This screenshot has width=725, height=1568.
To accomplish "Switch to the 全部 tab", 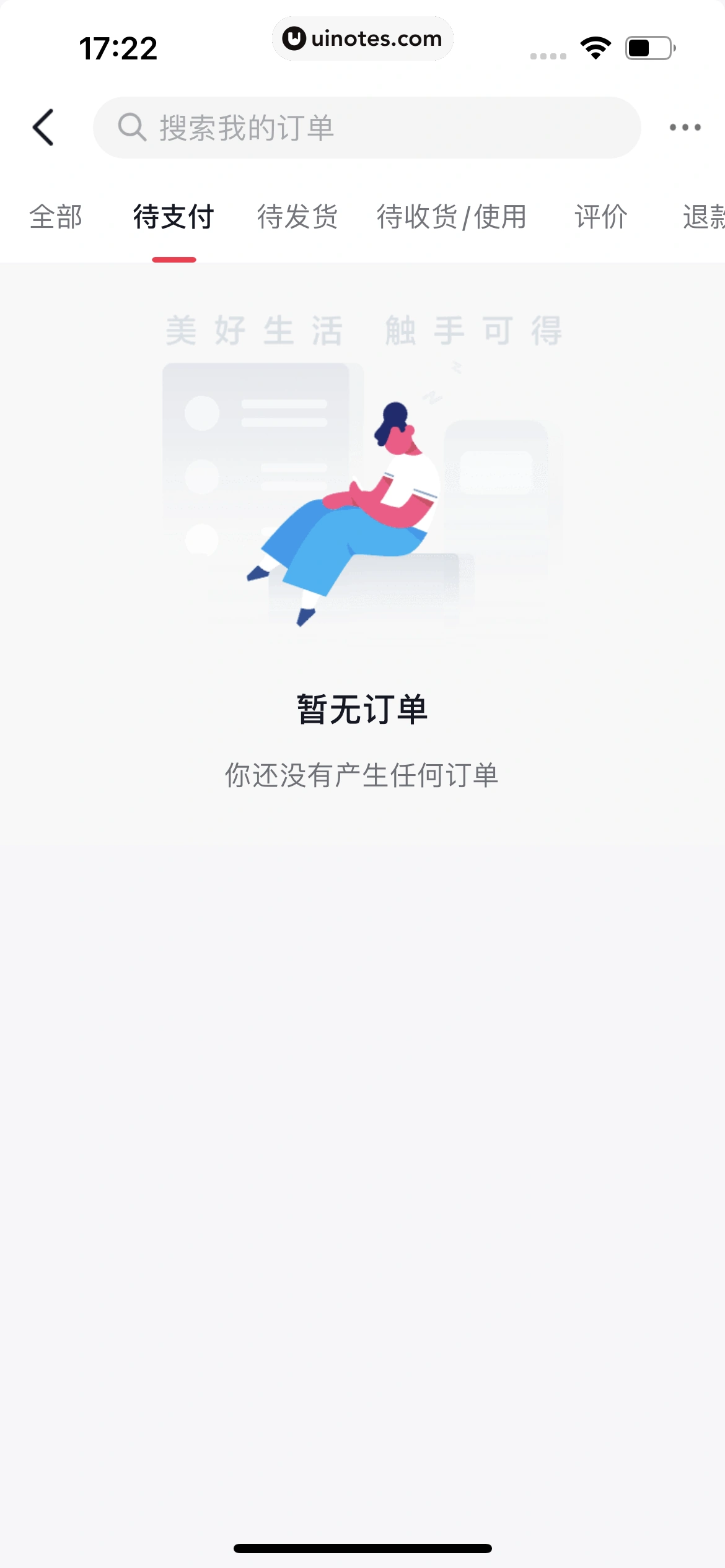I will tap(56, 217).
